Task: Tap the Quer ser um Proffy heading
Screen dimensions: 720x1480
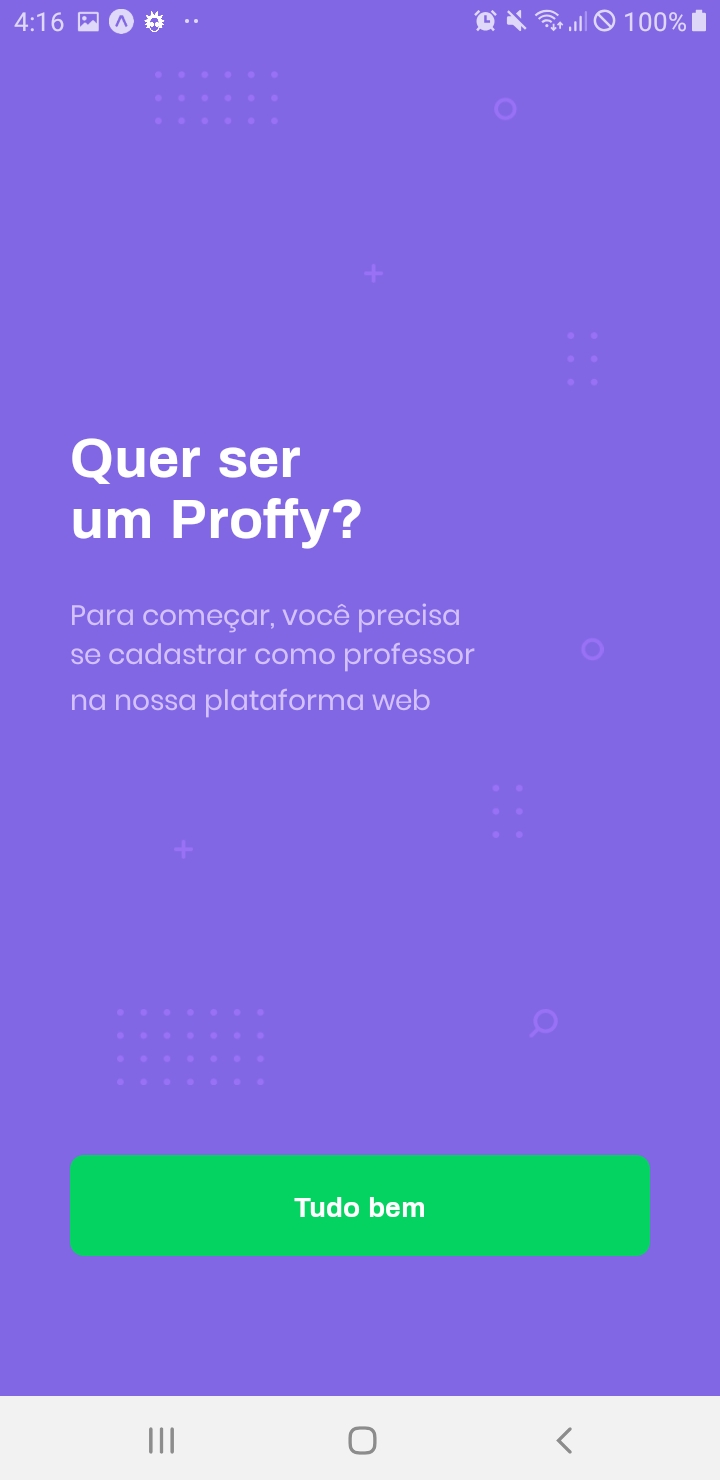Action: [216, 488]
